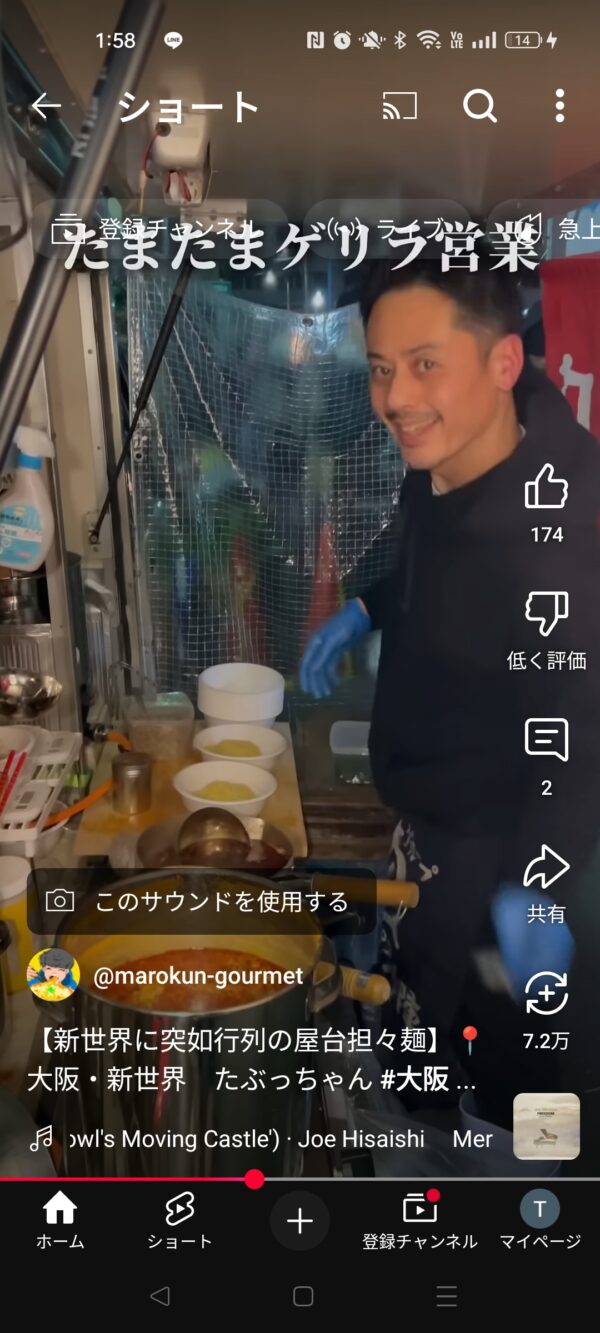Share this short via 共有
This screenshot has width=600, height=1333.
click(546, 868)
